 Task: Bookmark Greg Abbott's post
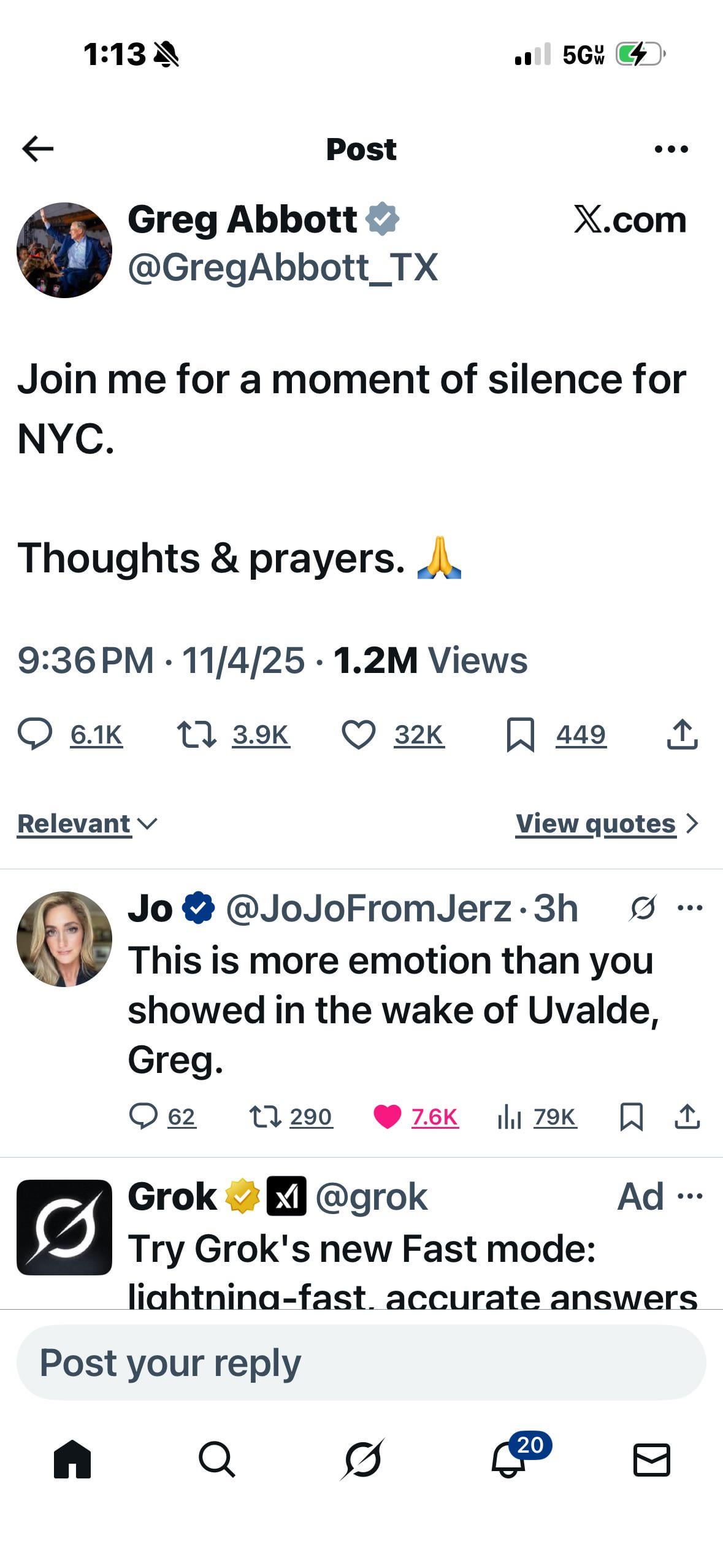coord(521,734)
